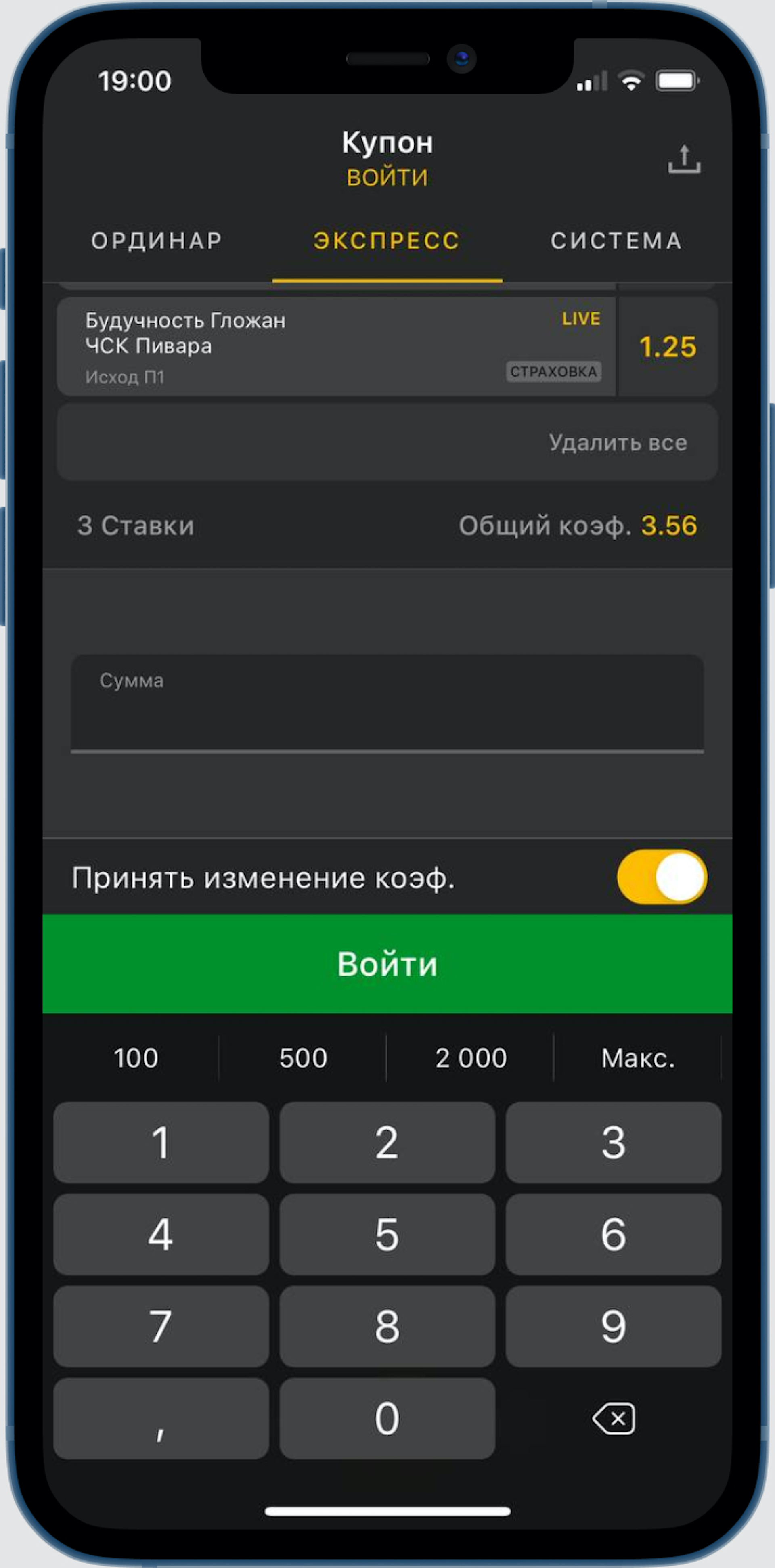Disable Принять изменение коэф. toggle
This screenshot has width=775, height=1568.
[662, 877]
